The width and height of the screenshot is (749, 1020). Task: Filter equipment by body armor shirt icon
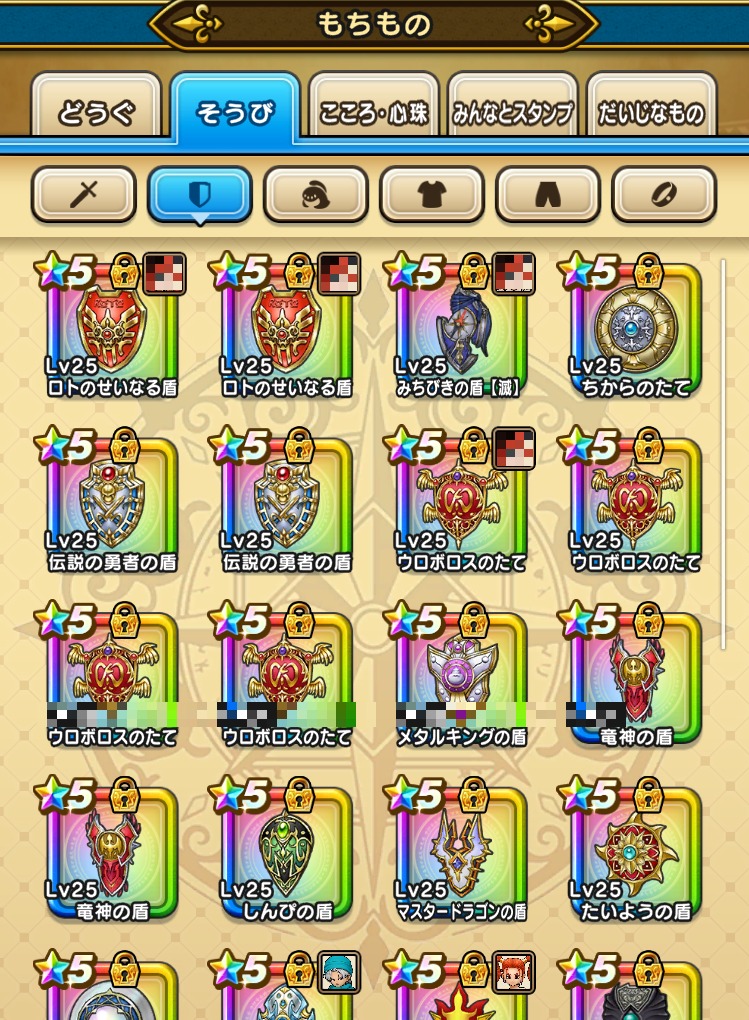tap(432, 194)
